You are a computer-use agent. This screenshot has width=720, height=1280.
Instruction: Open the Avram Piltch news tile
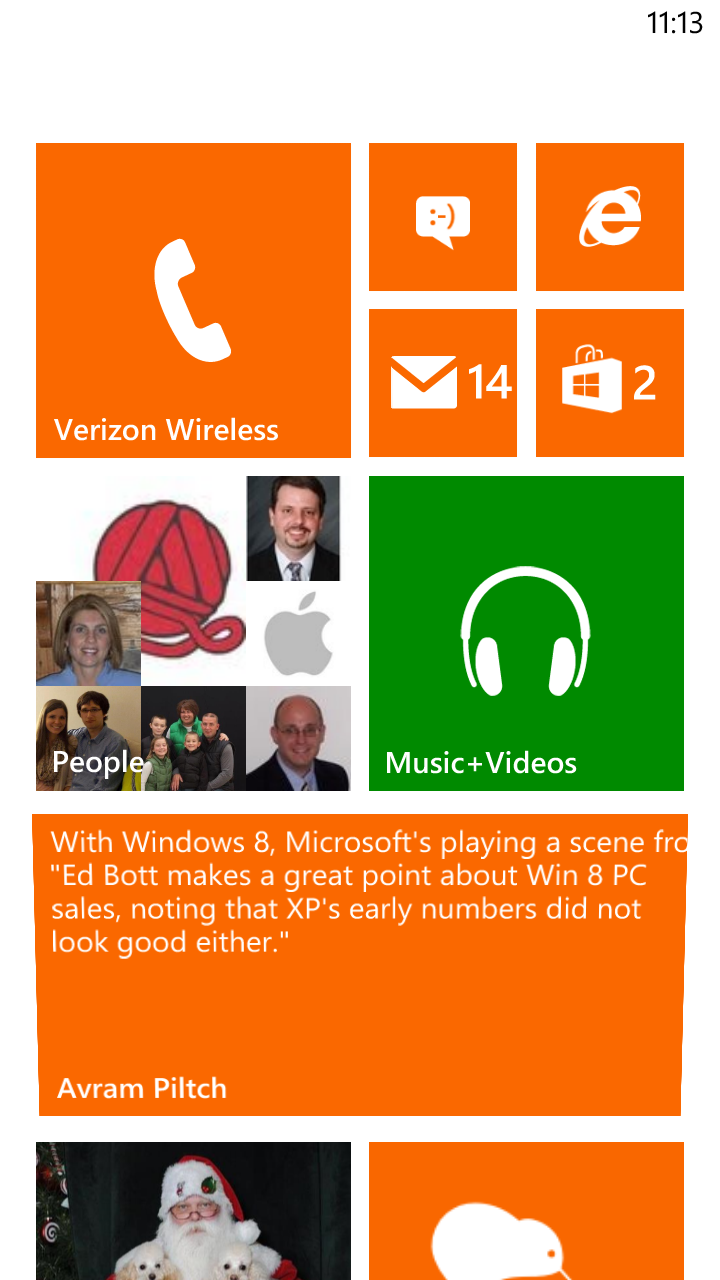(360, 965)
